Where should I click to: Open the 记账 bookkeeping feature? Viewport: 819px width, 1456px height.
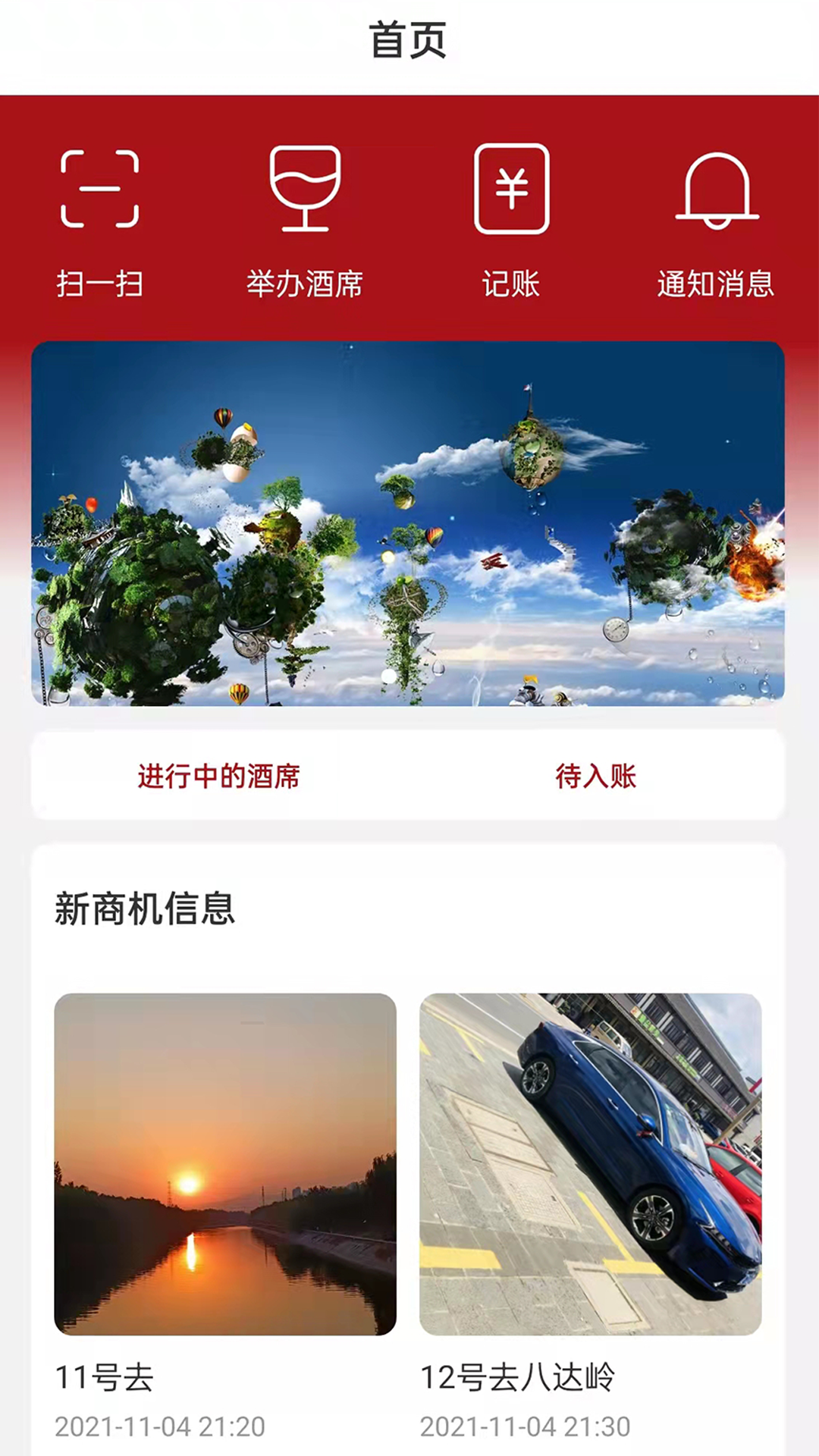click(x=511, y=221)
